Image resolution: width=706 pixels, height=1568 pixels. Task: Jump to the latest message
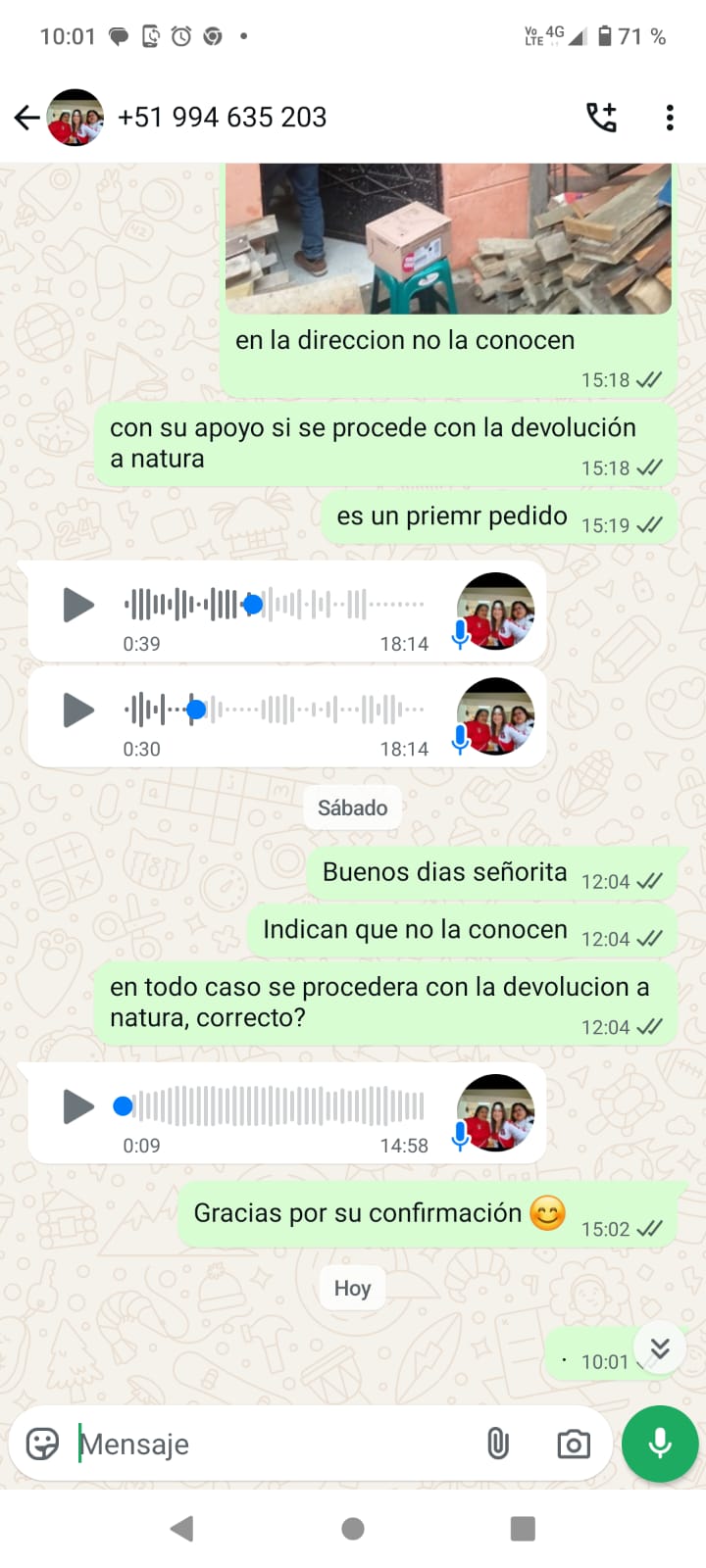coord(659,1348)
